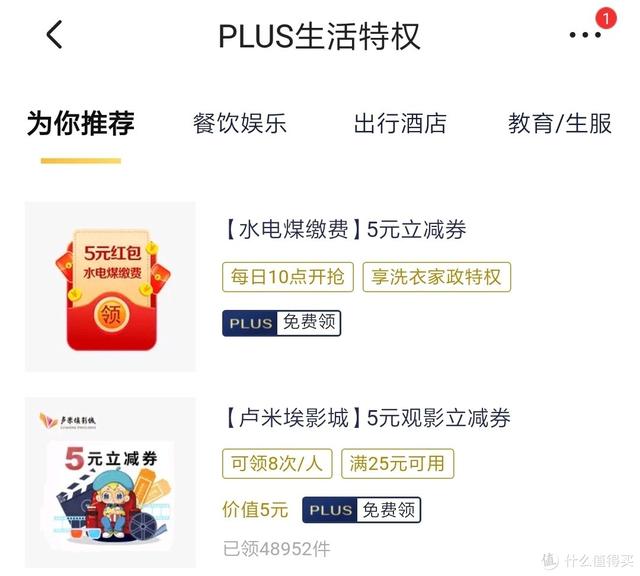Go back using the arrow
640x576 pixels.
tap(54, 35)
